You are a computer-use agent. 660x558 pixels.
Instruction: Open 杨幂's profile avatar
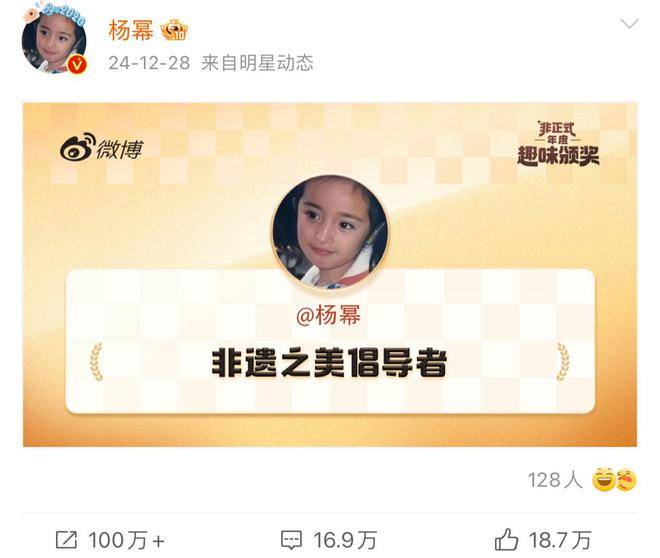(54, 42)
